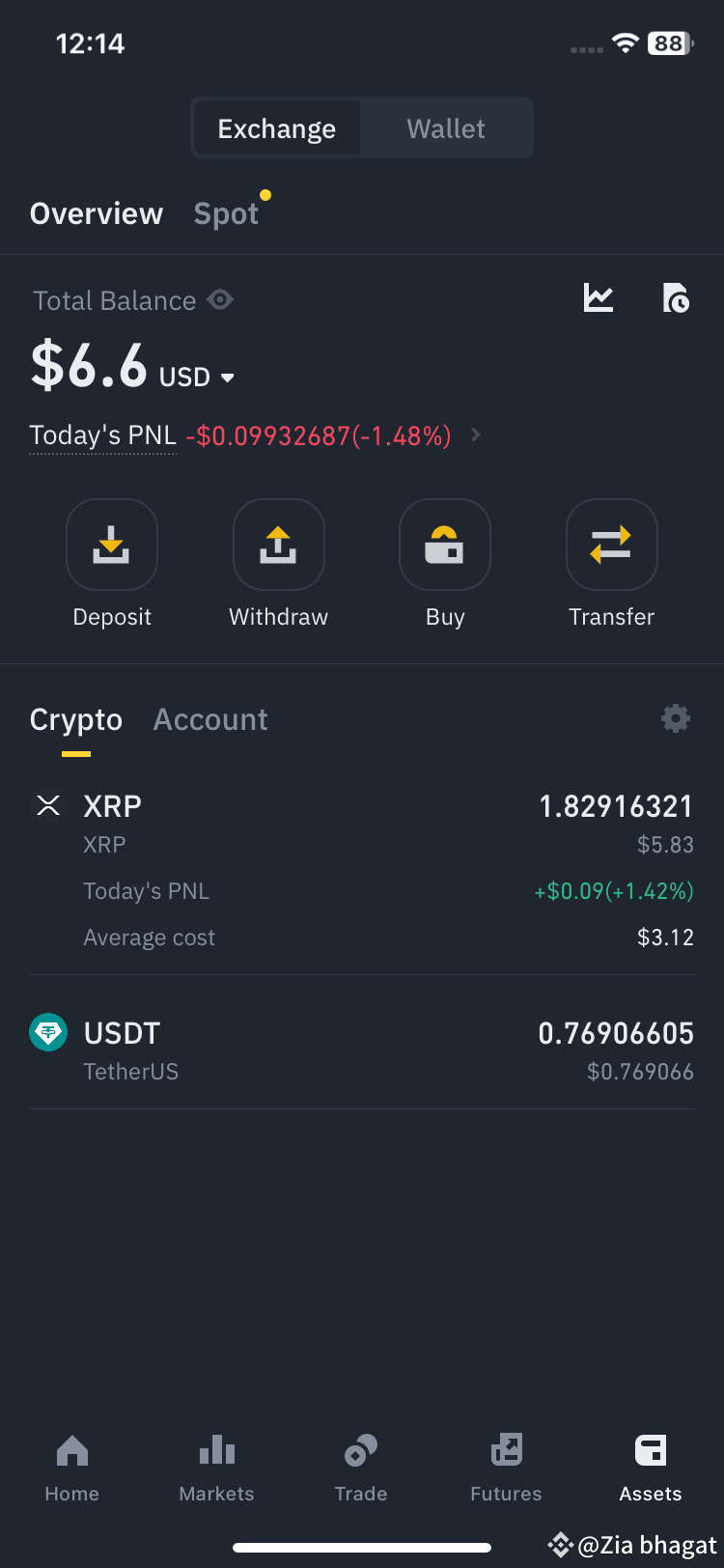The image size is (724, 1568).
Task: Switch to the Wallet segment
Action: 446,128
